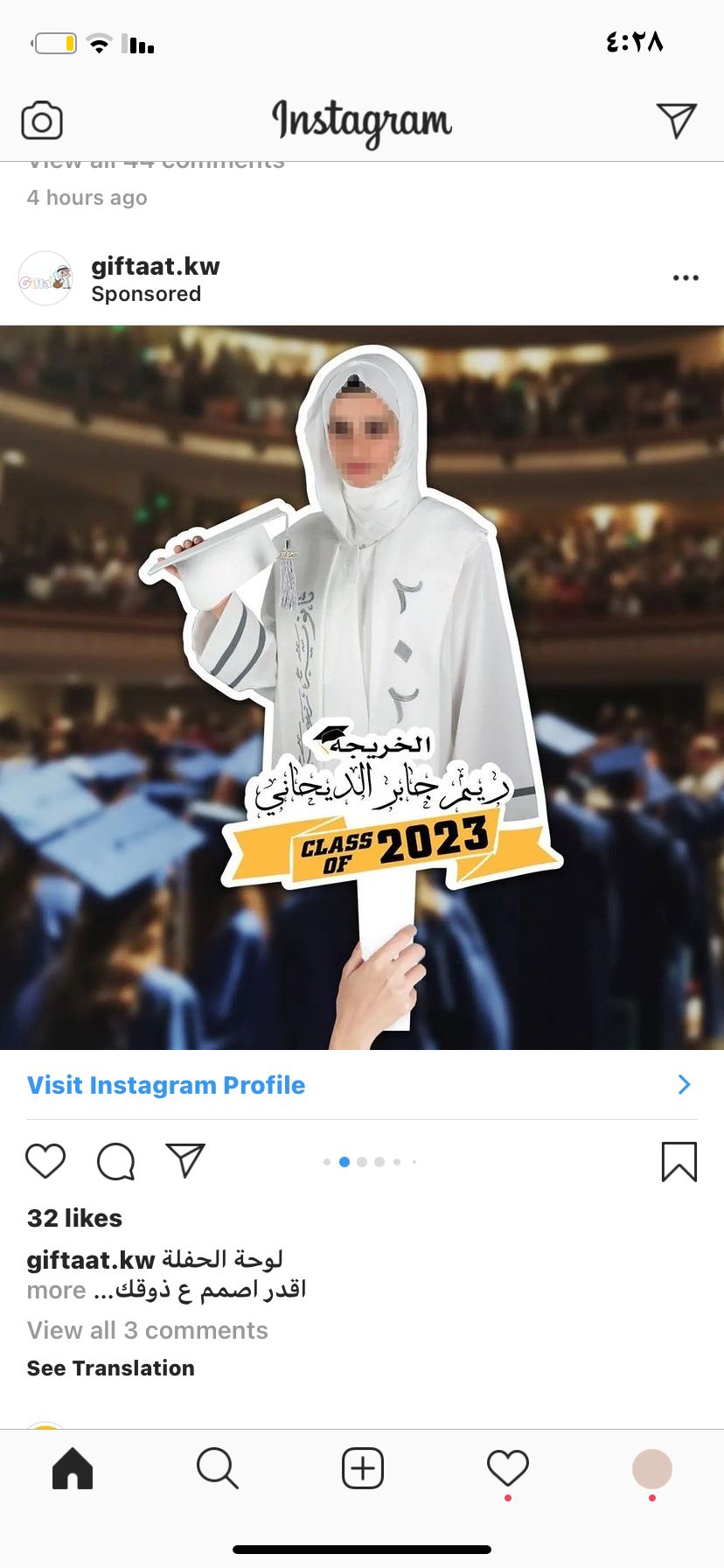Bookmark the giftaat.kw post
The image size is (724, 1568).
coord(679,1162)
